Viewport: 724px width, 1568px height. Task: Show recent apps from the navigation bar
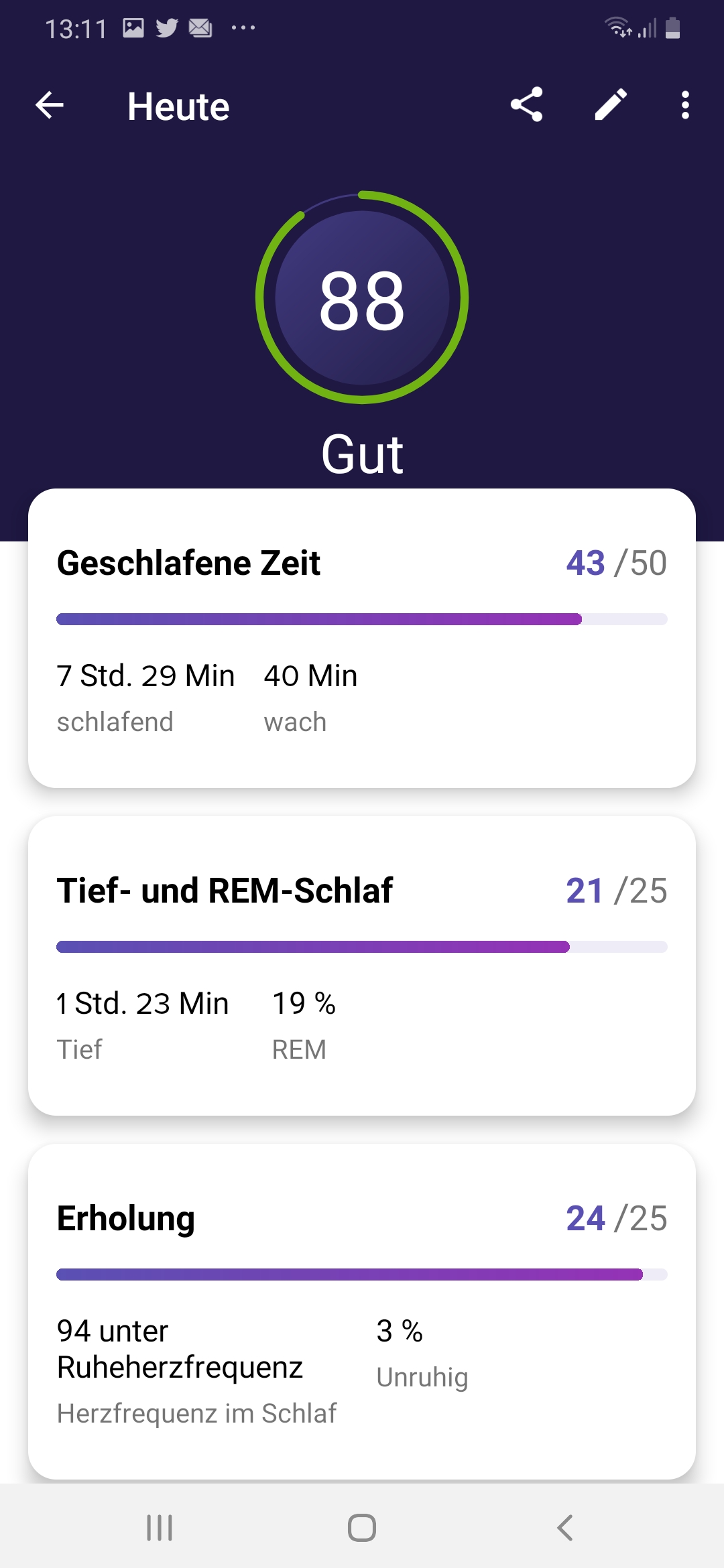point(160,1528)
